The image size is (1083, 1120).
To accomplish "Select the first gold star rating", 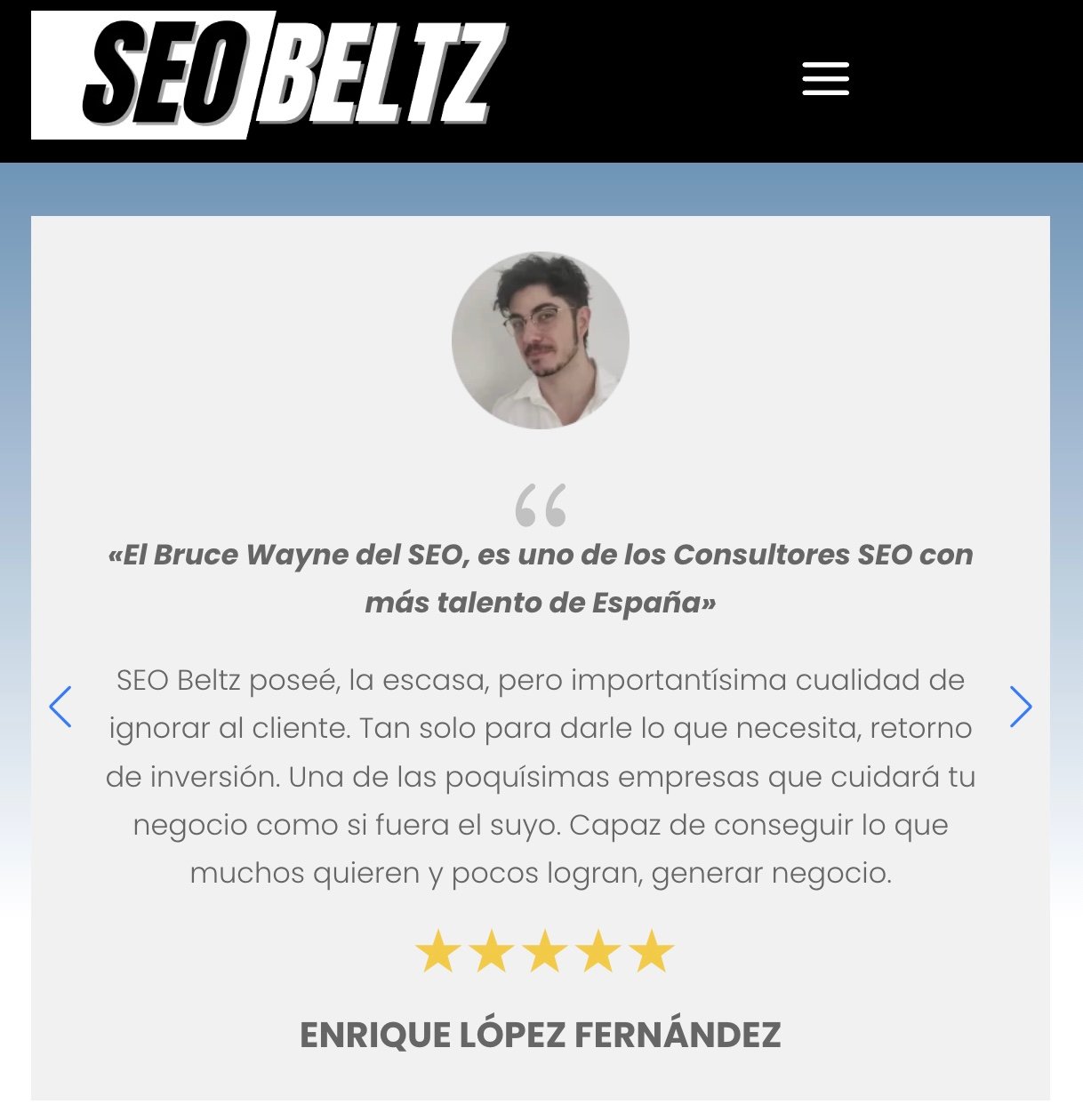I will [x=437, y=953].
